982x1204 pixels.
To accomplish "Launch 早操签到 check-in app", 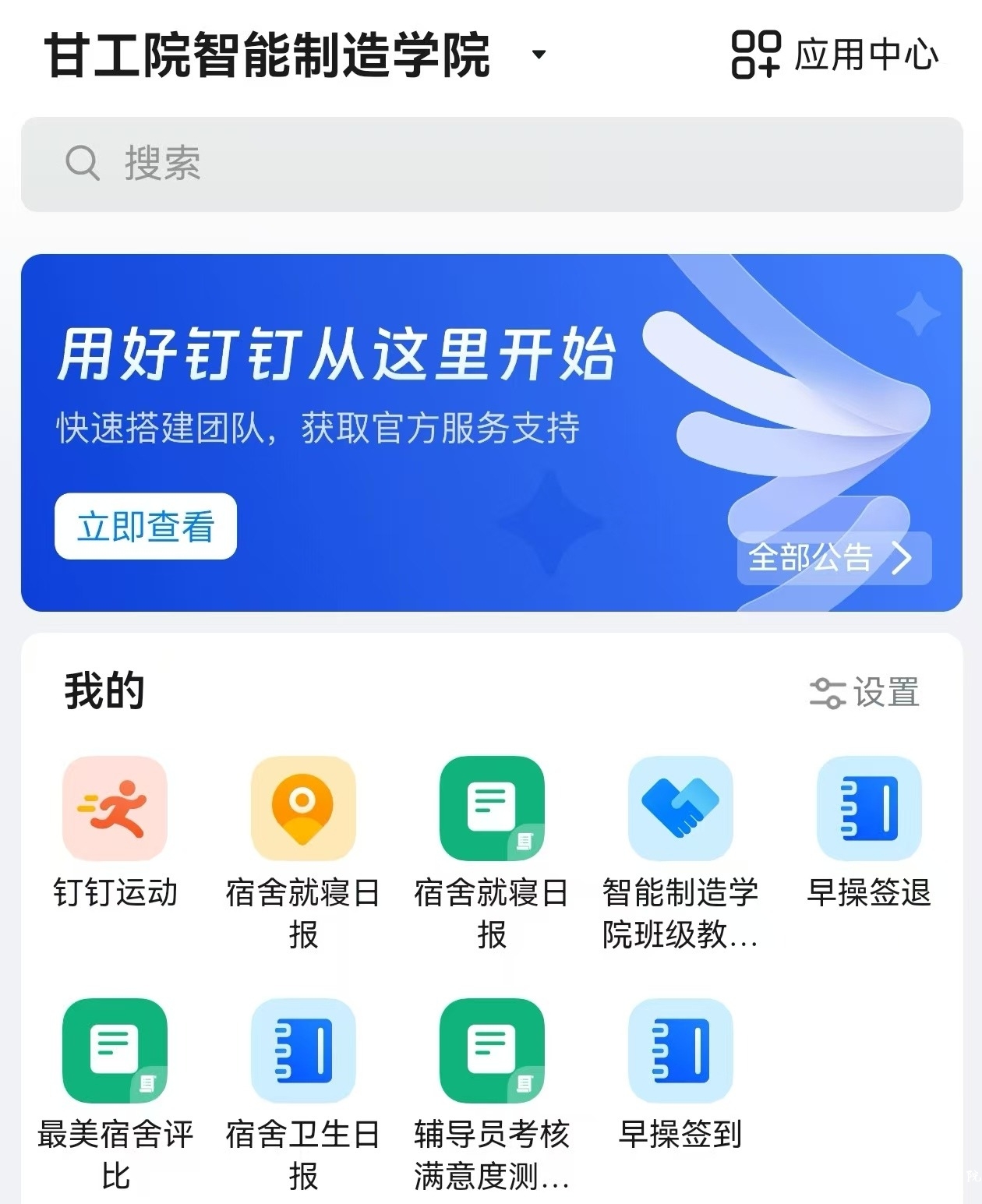I will 680,1050.
